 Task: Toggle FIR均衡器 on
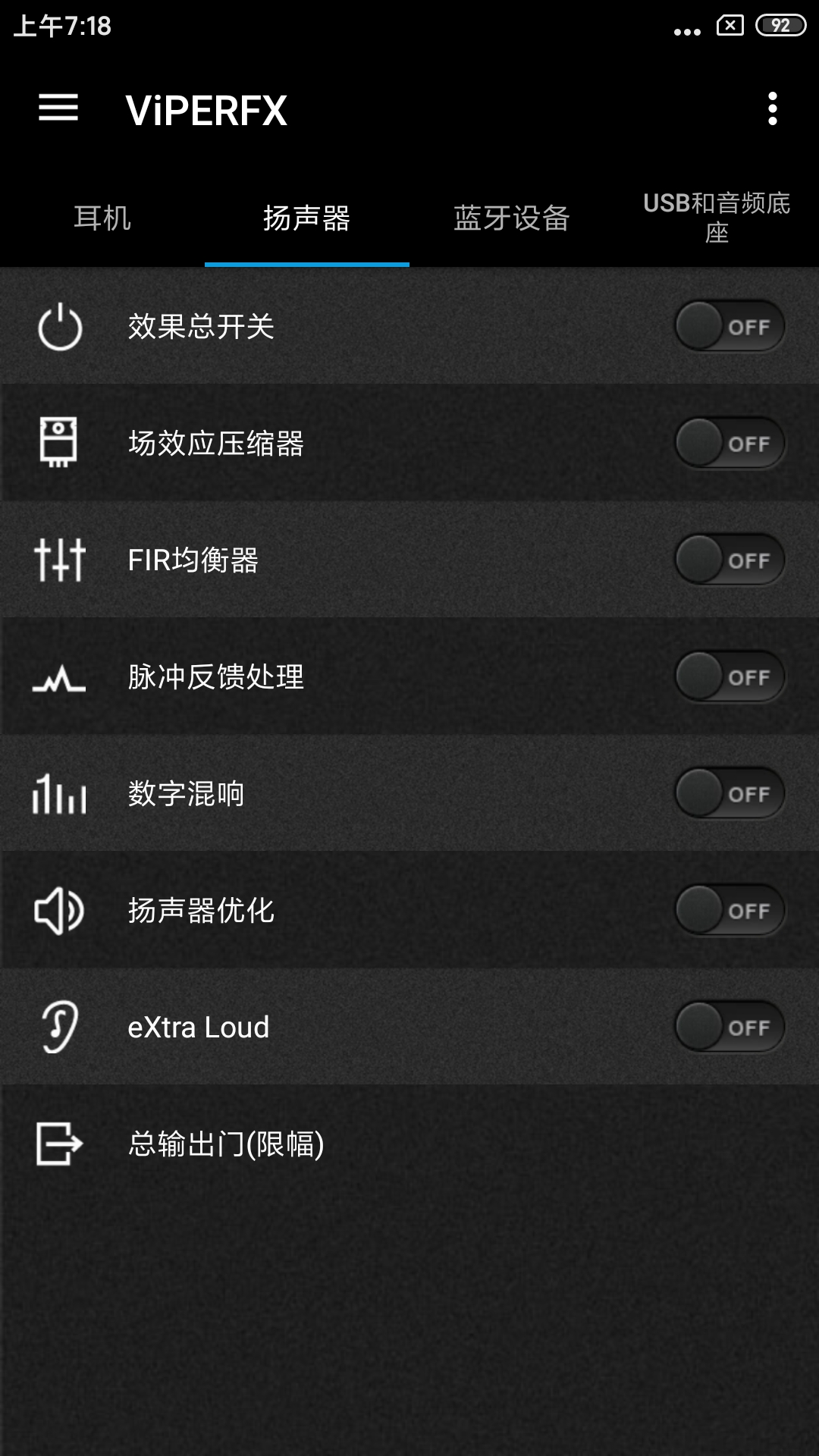730,560
